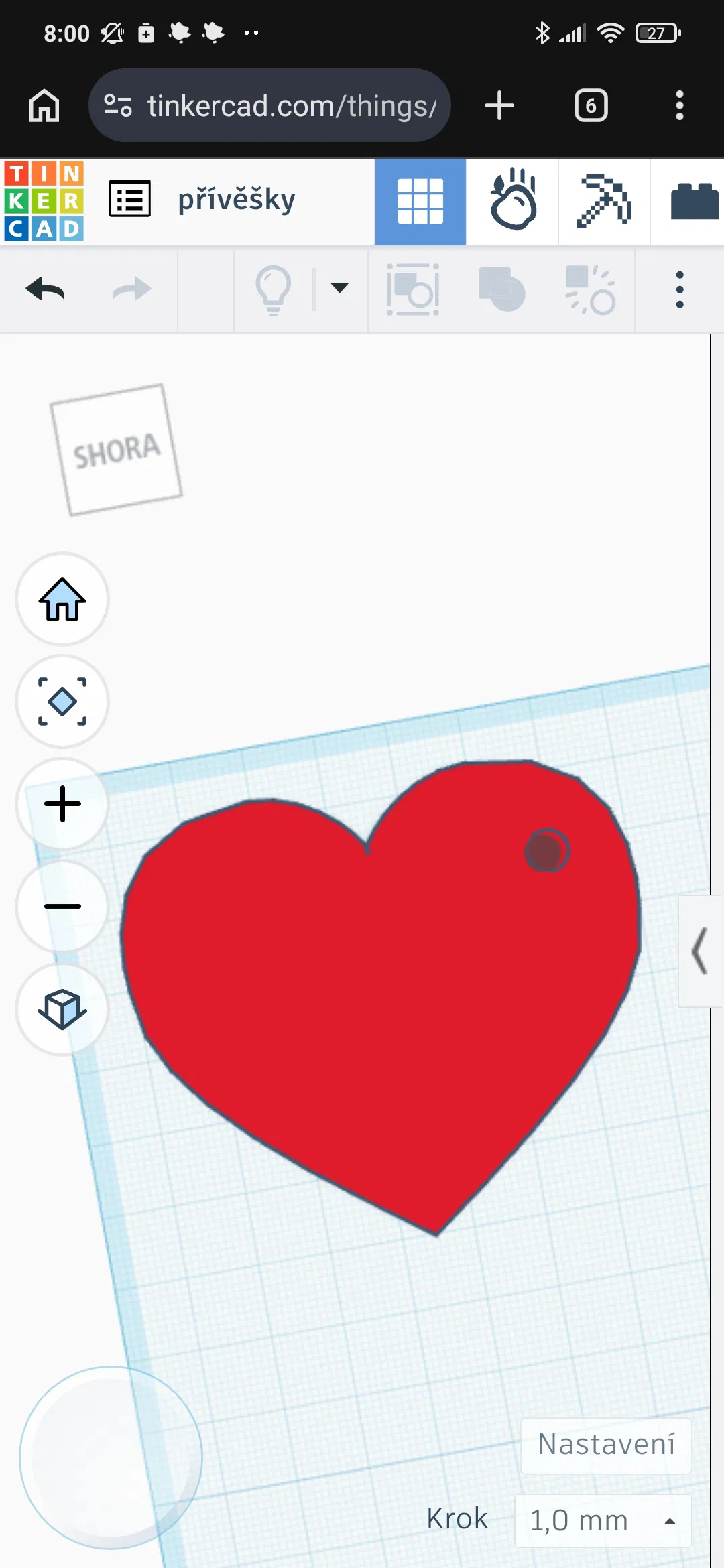Toggle the show-all lightbulb
Screen dimensions: 724x1568
click(274, 289)
